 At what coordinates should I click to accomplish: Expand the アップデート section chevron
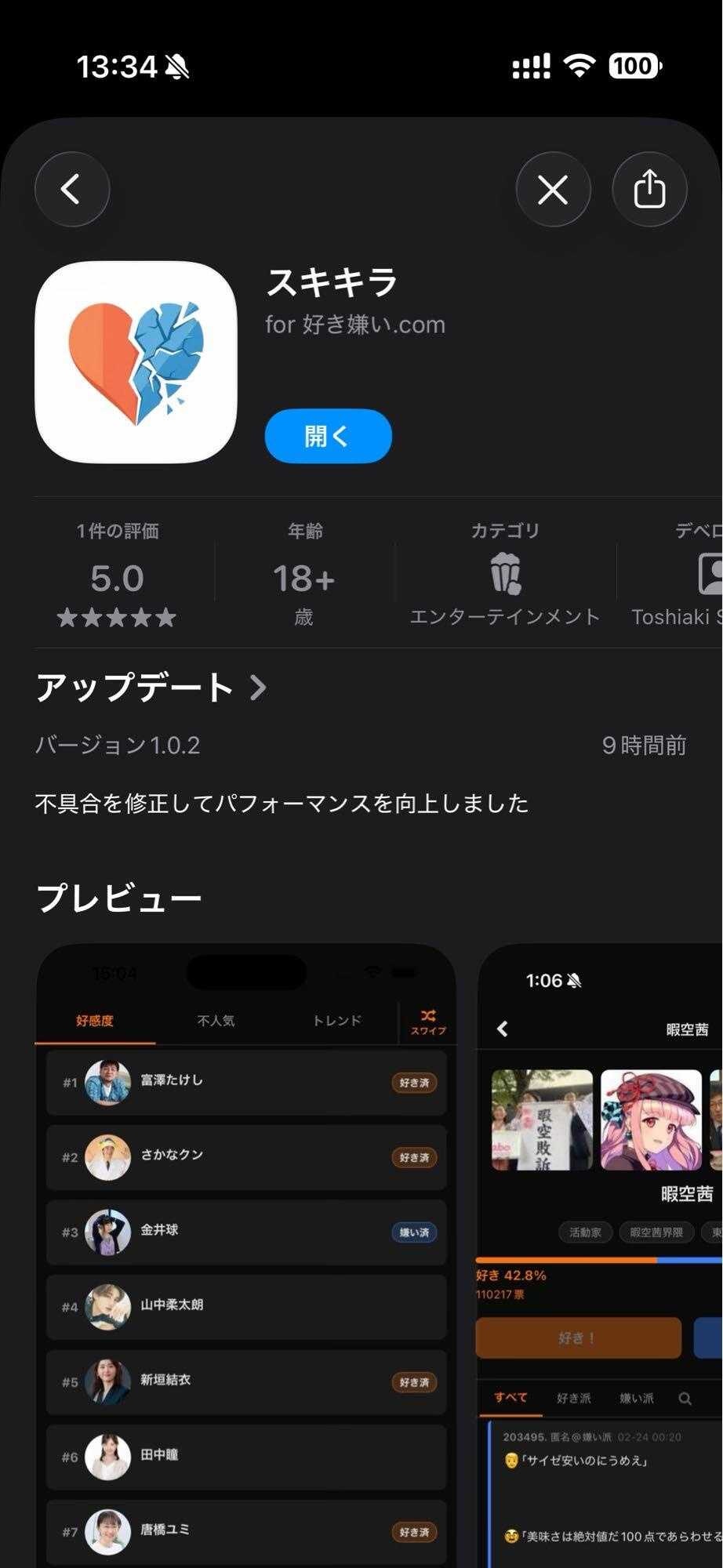coord(258,687)
